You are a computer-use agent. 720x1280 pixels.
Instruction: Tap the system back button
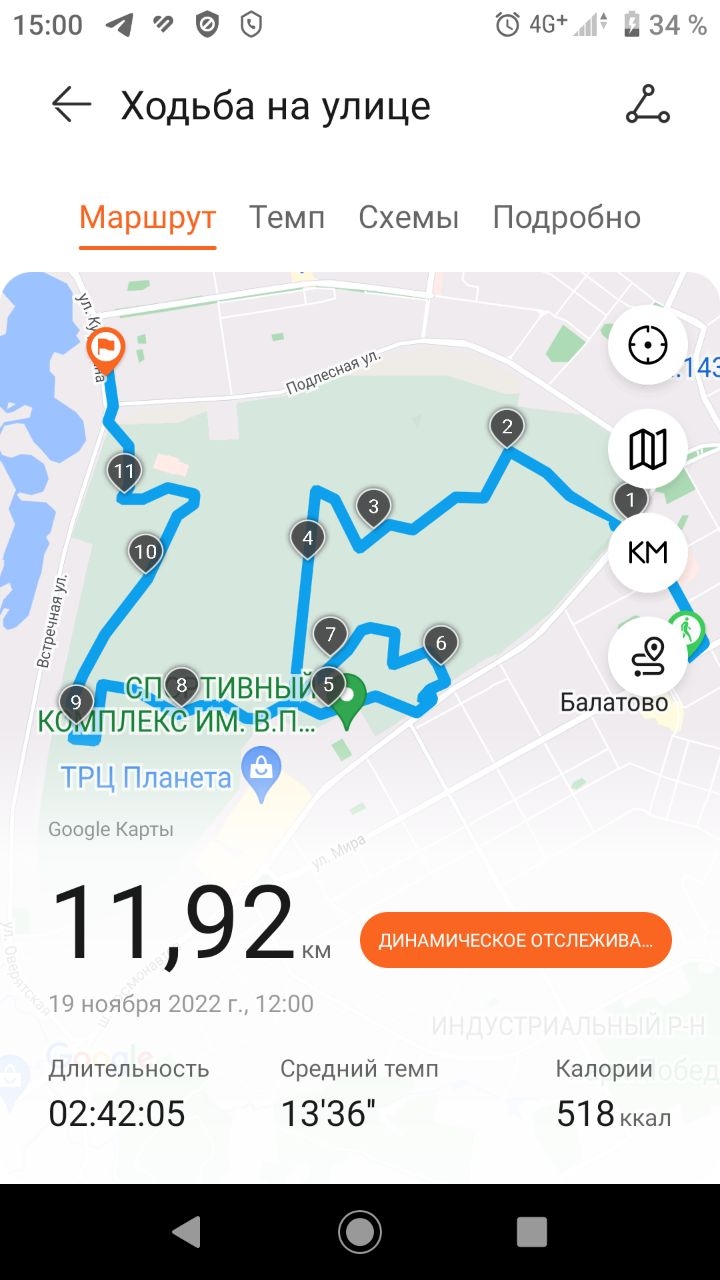[187, 1232]
